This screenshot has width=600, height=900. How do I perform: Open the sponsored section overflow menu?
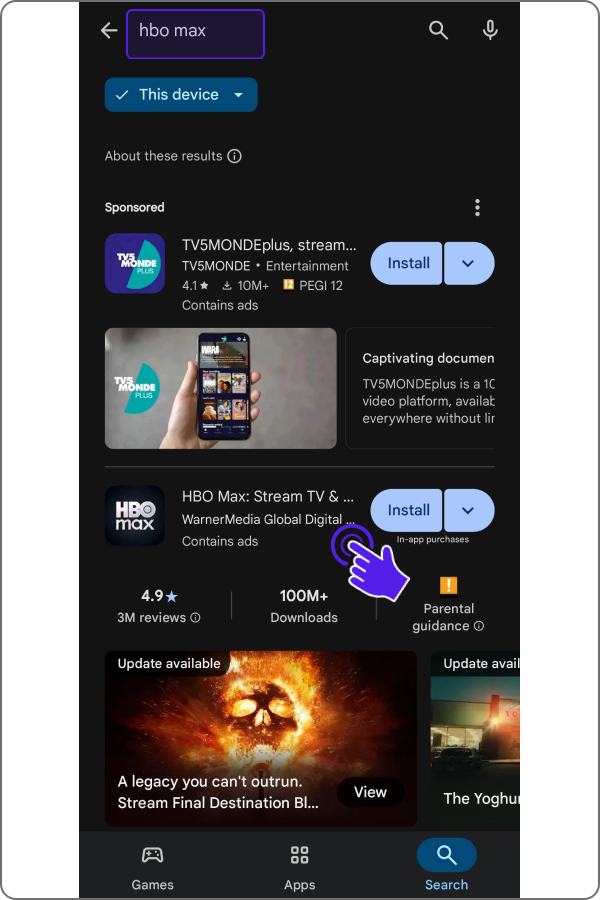[477, 207]
